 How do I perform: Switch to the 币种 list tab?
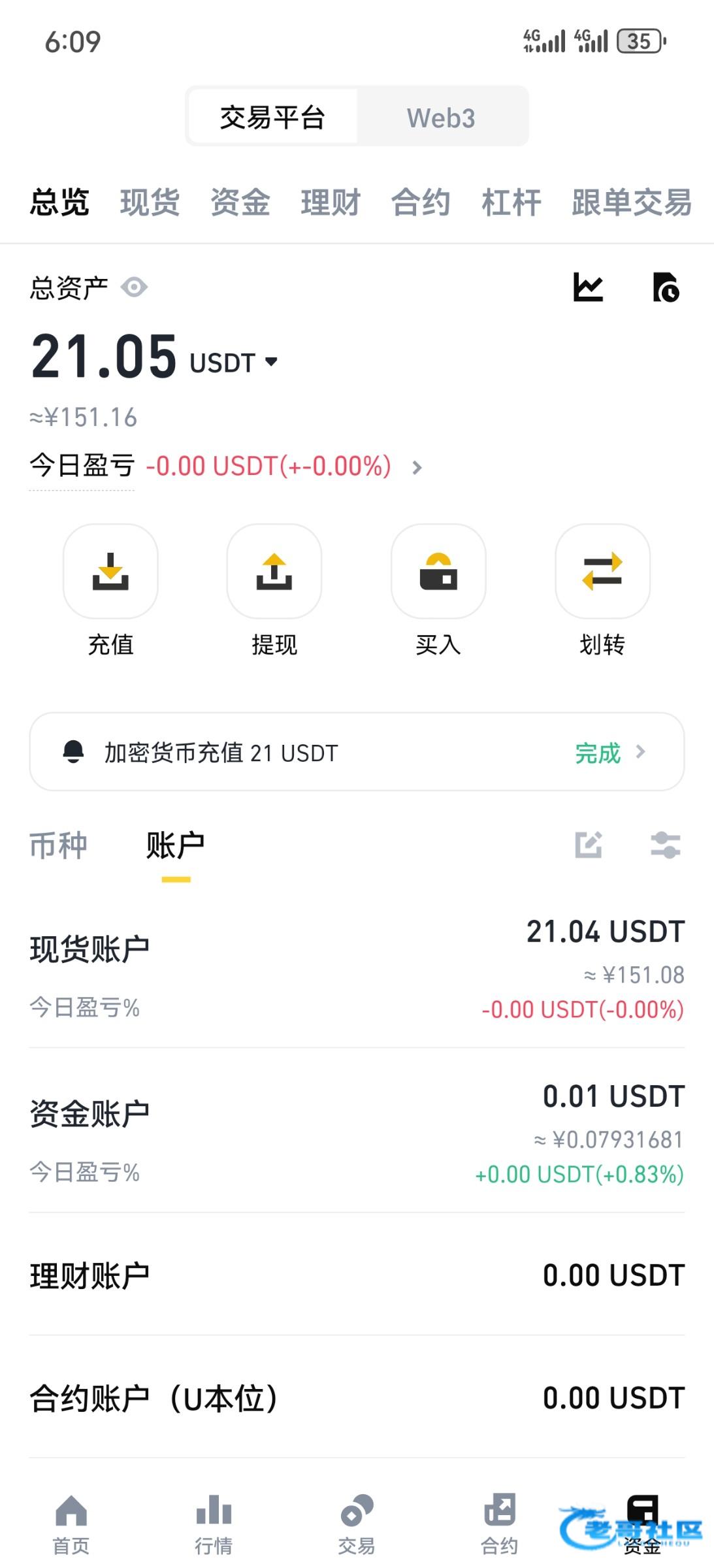coord(58,845)
